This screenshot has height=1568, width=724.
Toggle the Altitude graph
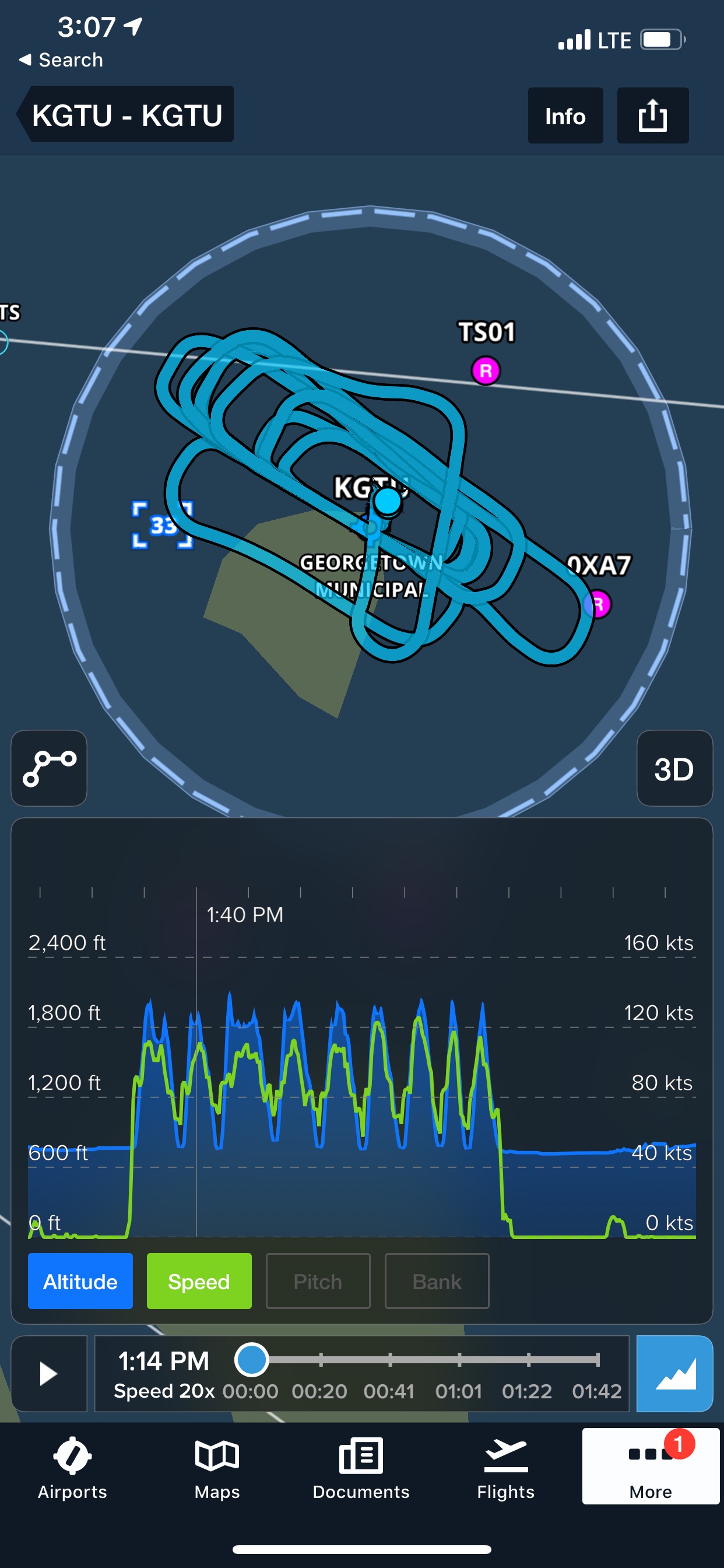tap(80, 1282)
